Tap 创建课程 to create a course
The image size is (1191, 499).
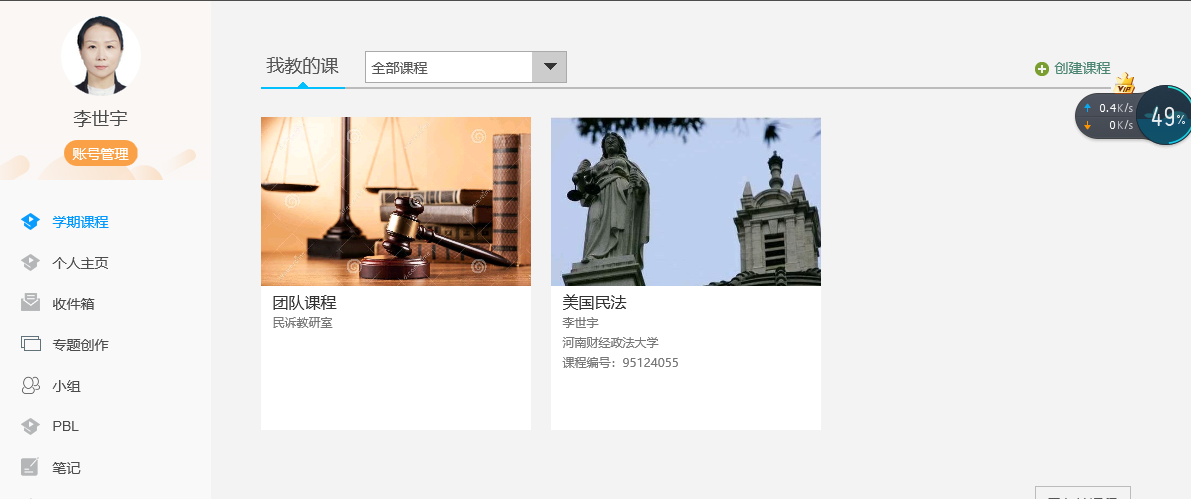tap(1073, 68)
